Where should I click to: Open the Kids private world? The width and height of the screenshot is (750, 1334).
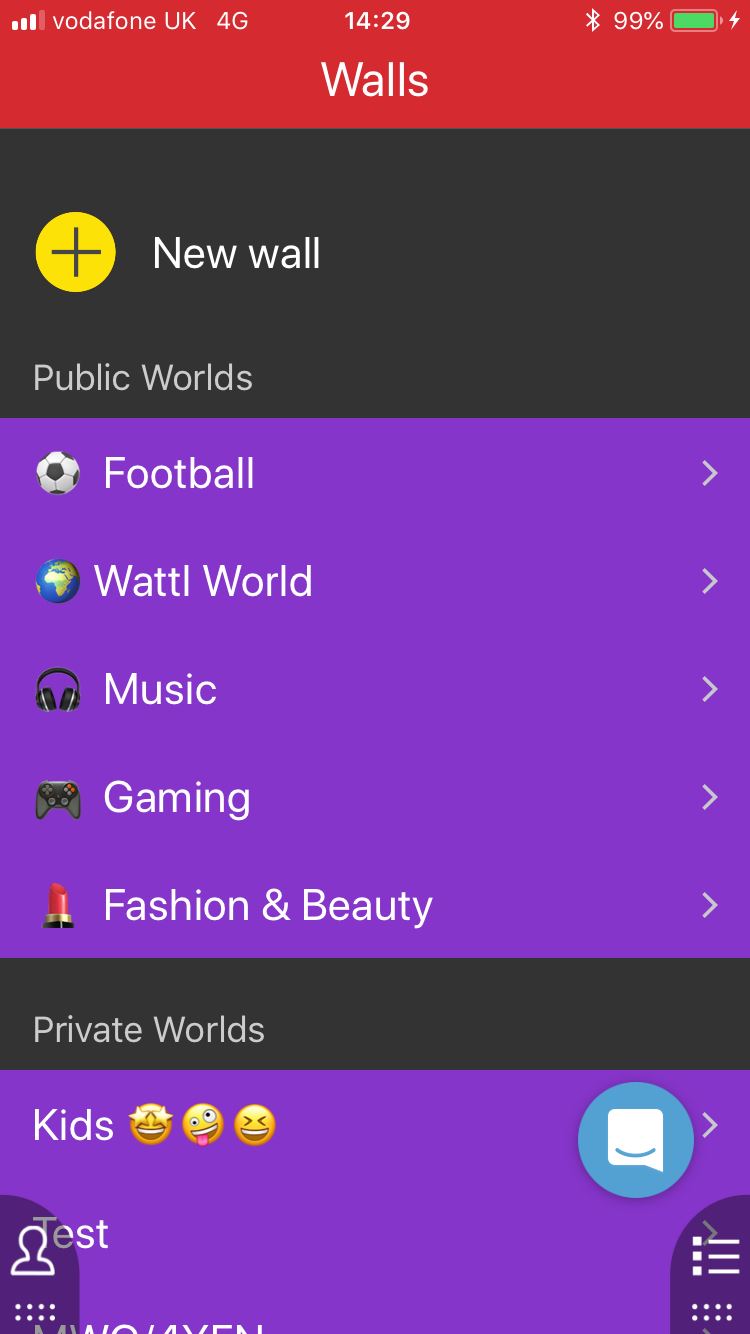[375, 1125]
